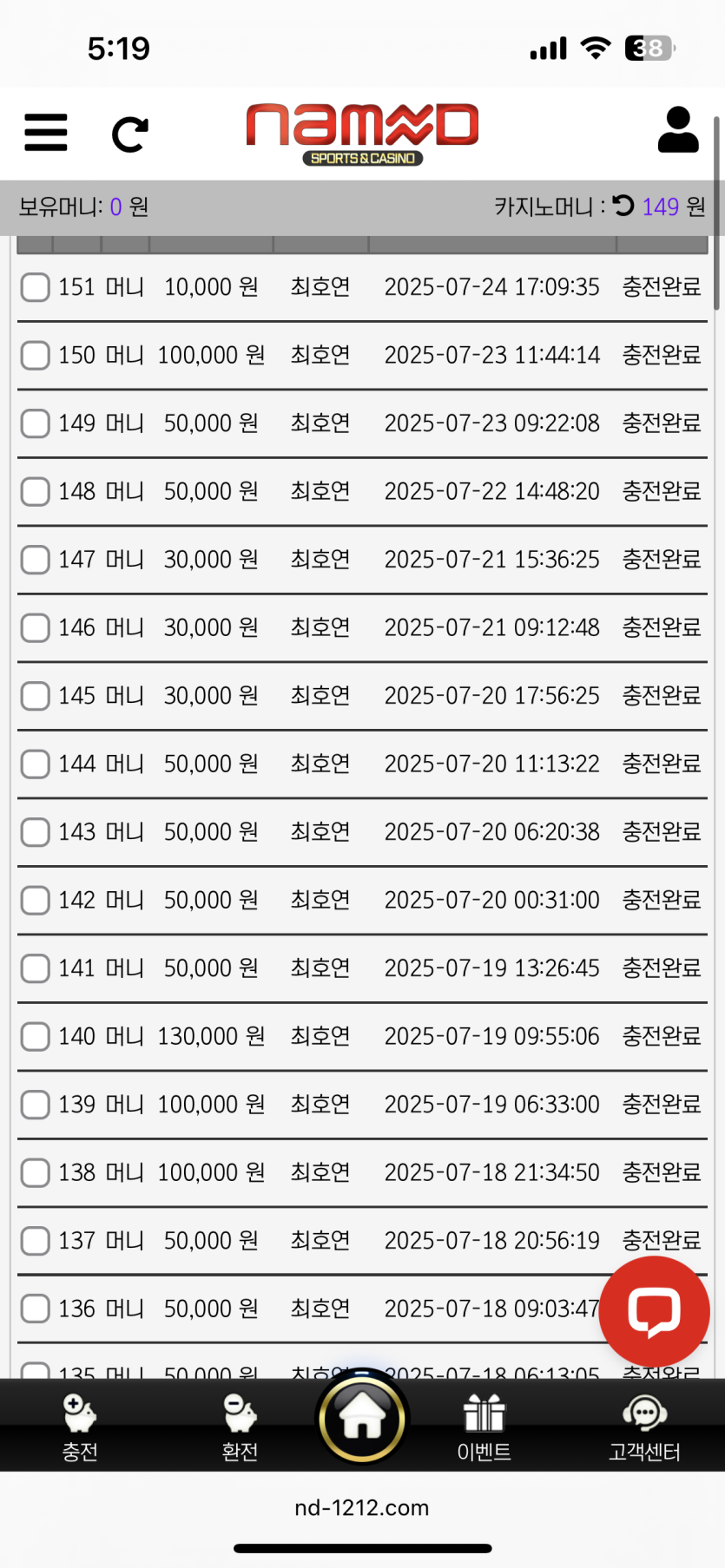Refresh the casino money balance
Screen dimensions: 725x1568
[x=623, y=206]
